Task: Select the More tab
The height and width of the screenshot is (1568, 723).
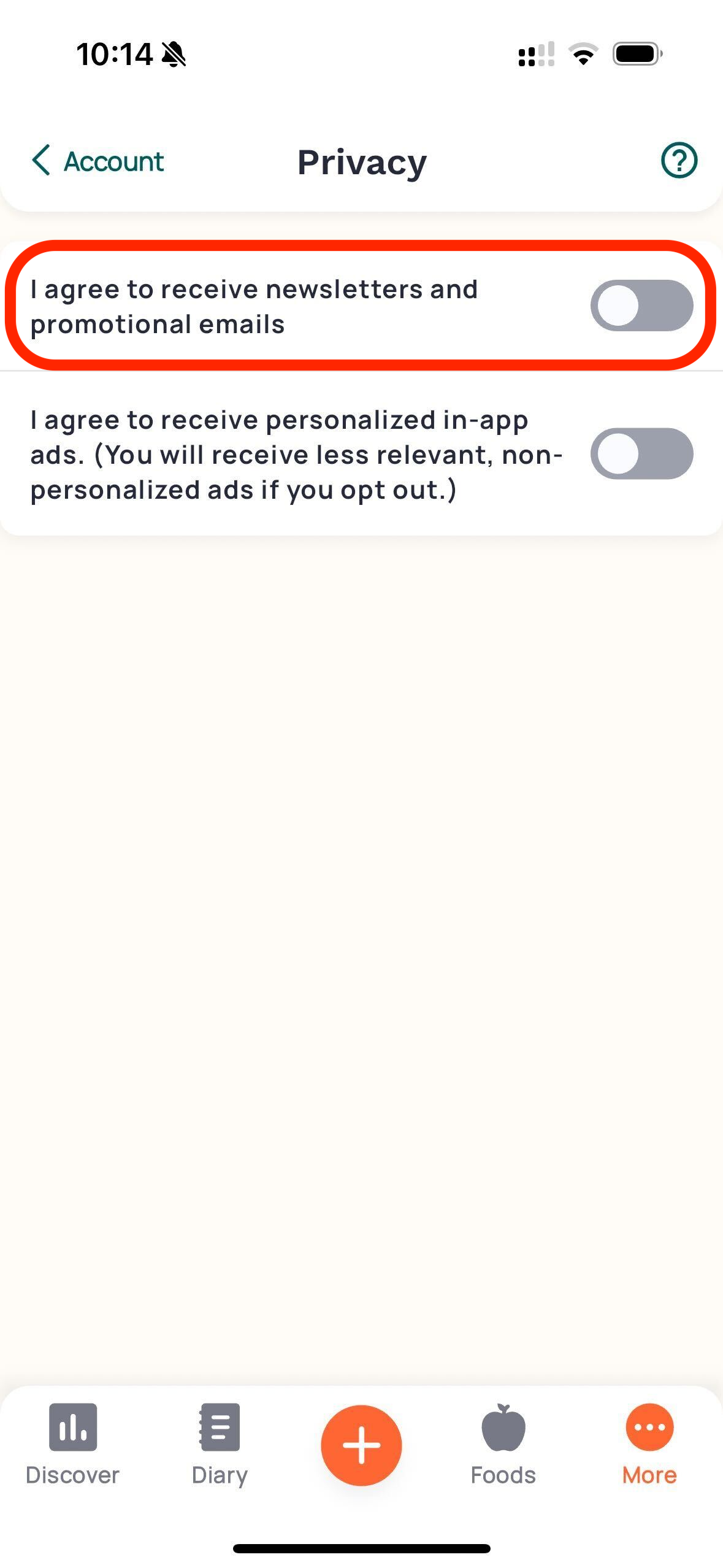Action: 649,1444
